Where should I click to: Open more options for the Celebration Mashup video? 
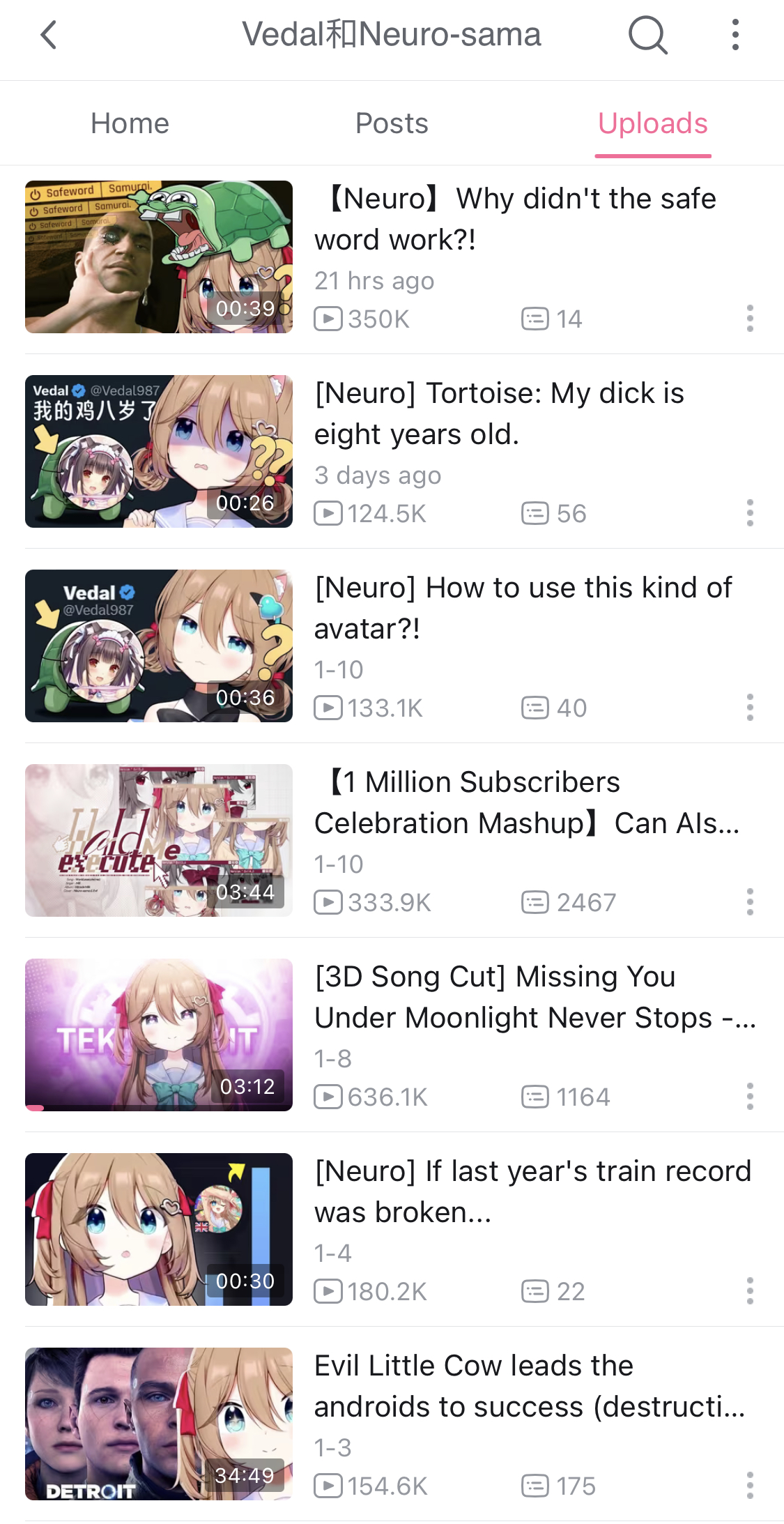point(750,902)
